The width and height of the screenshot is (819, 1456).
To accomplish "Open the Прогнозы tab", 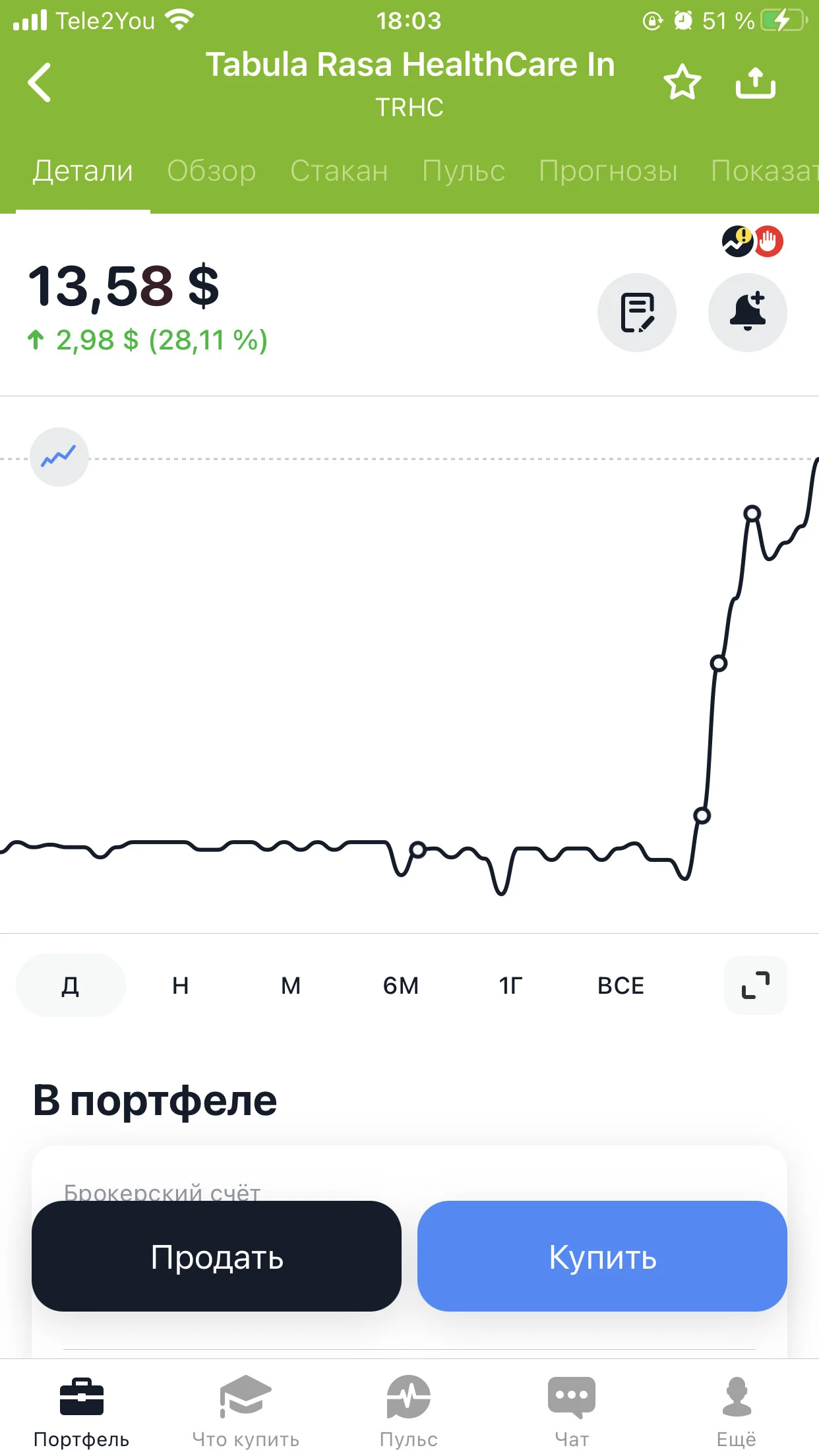I will (608, 171).
